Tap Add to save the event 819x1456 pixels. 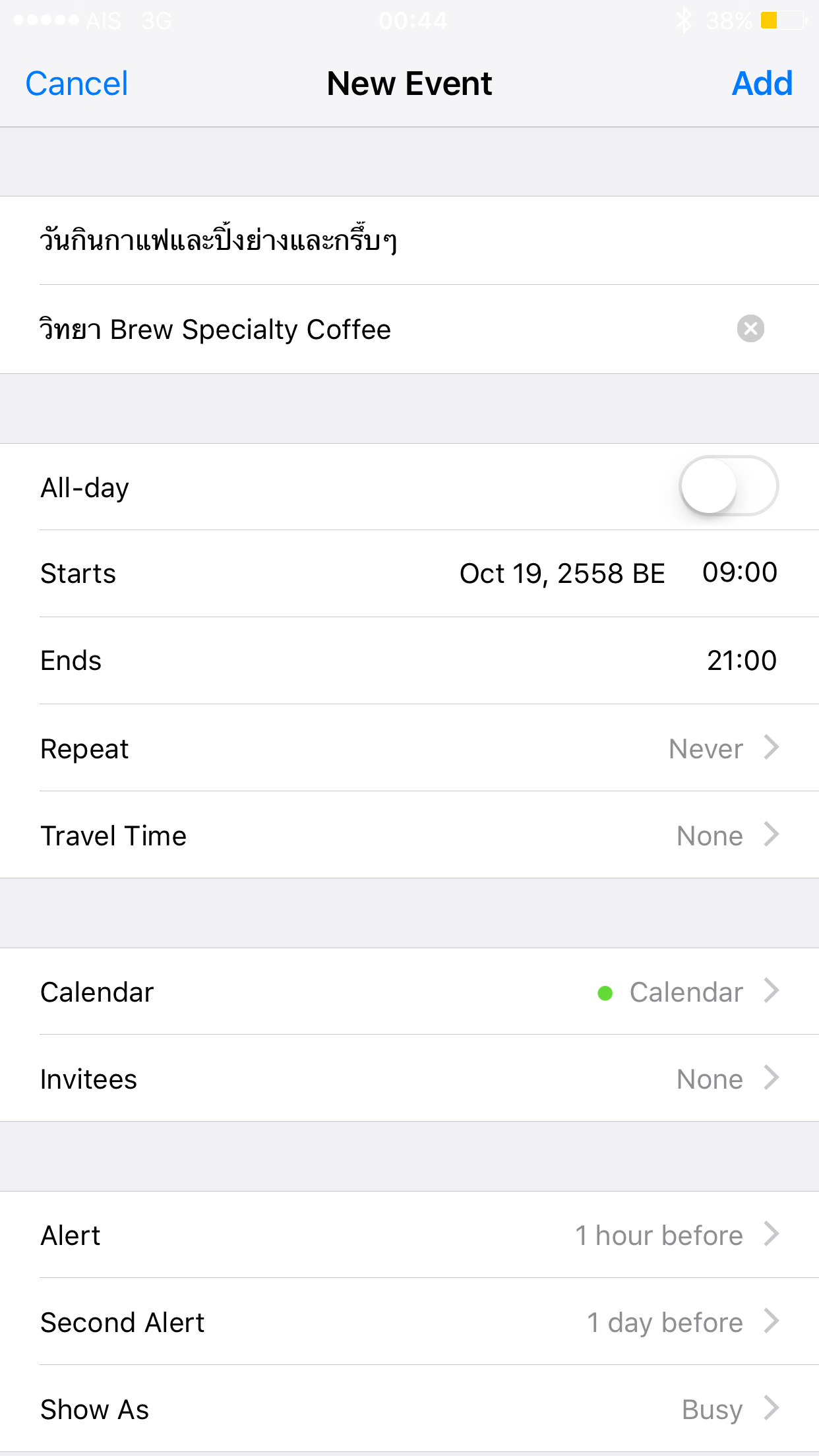click(x=762, y=83)
